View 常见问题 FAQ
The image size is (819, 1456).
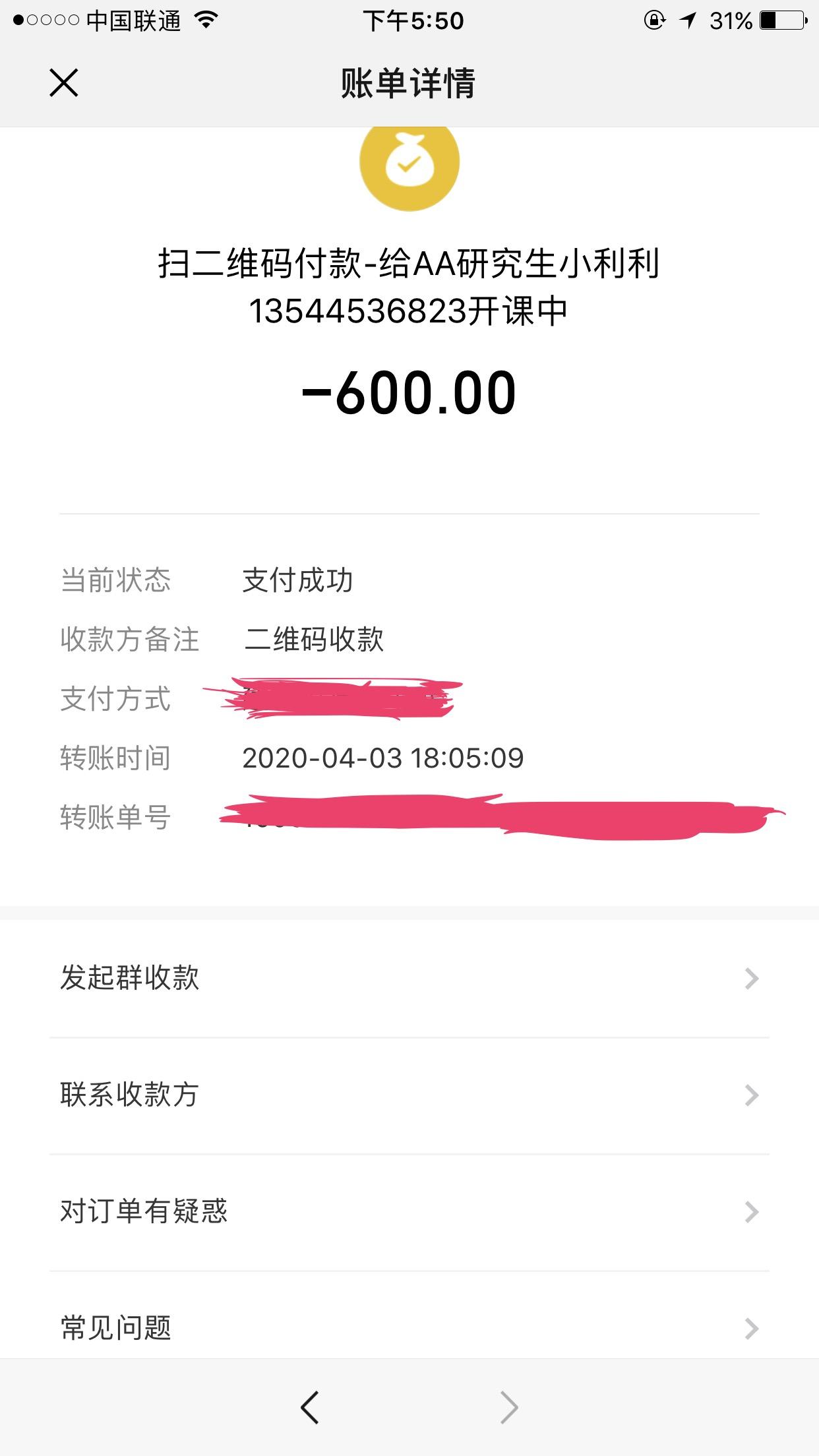409,1327
